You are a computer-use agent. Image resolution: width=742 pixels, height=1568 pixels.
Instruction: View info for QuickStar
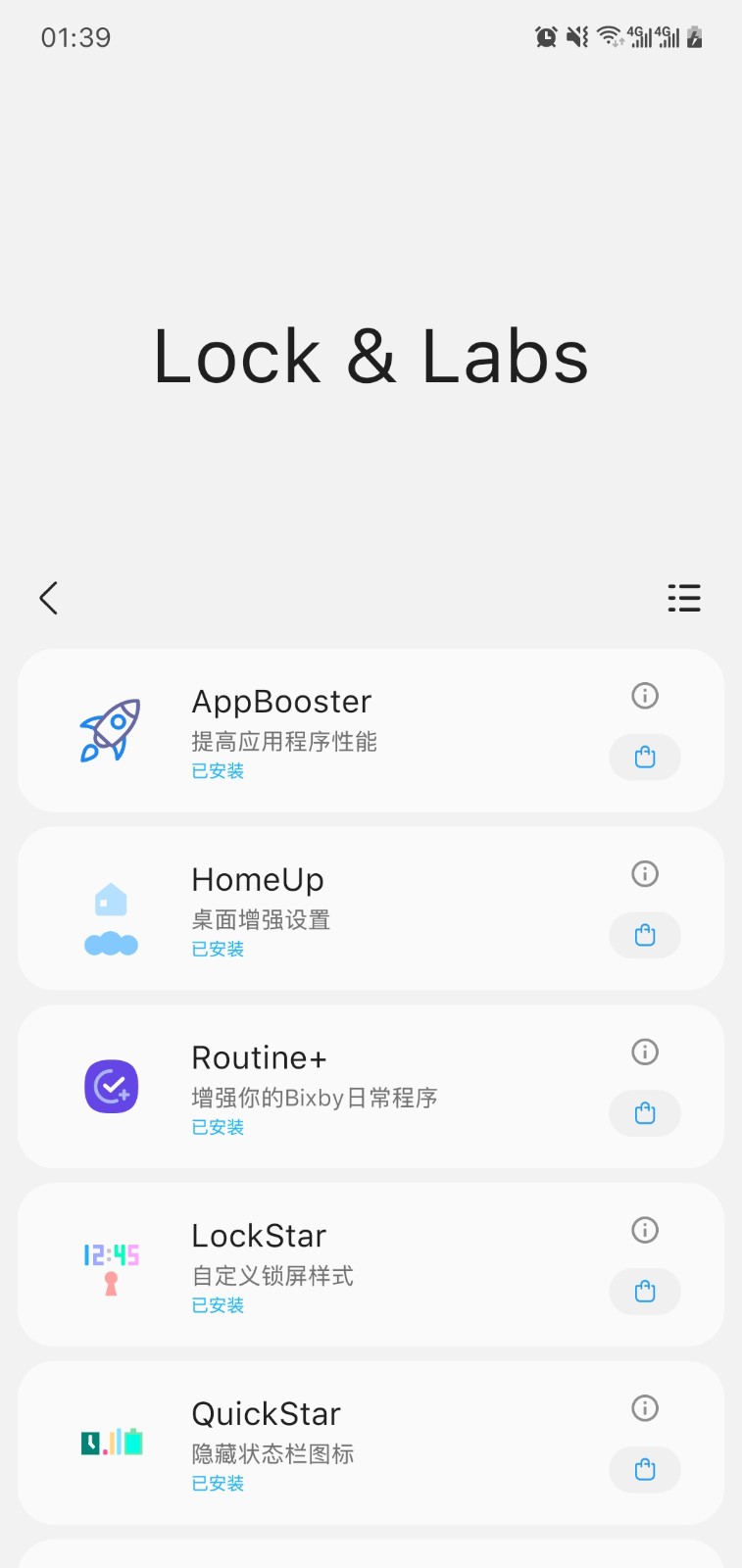point(645,1409)
